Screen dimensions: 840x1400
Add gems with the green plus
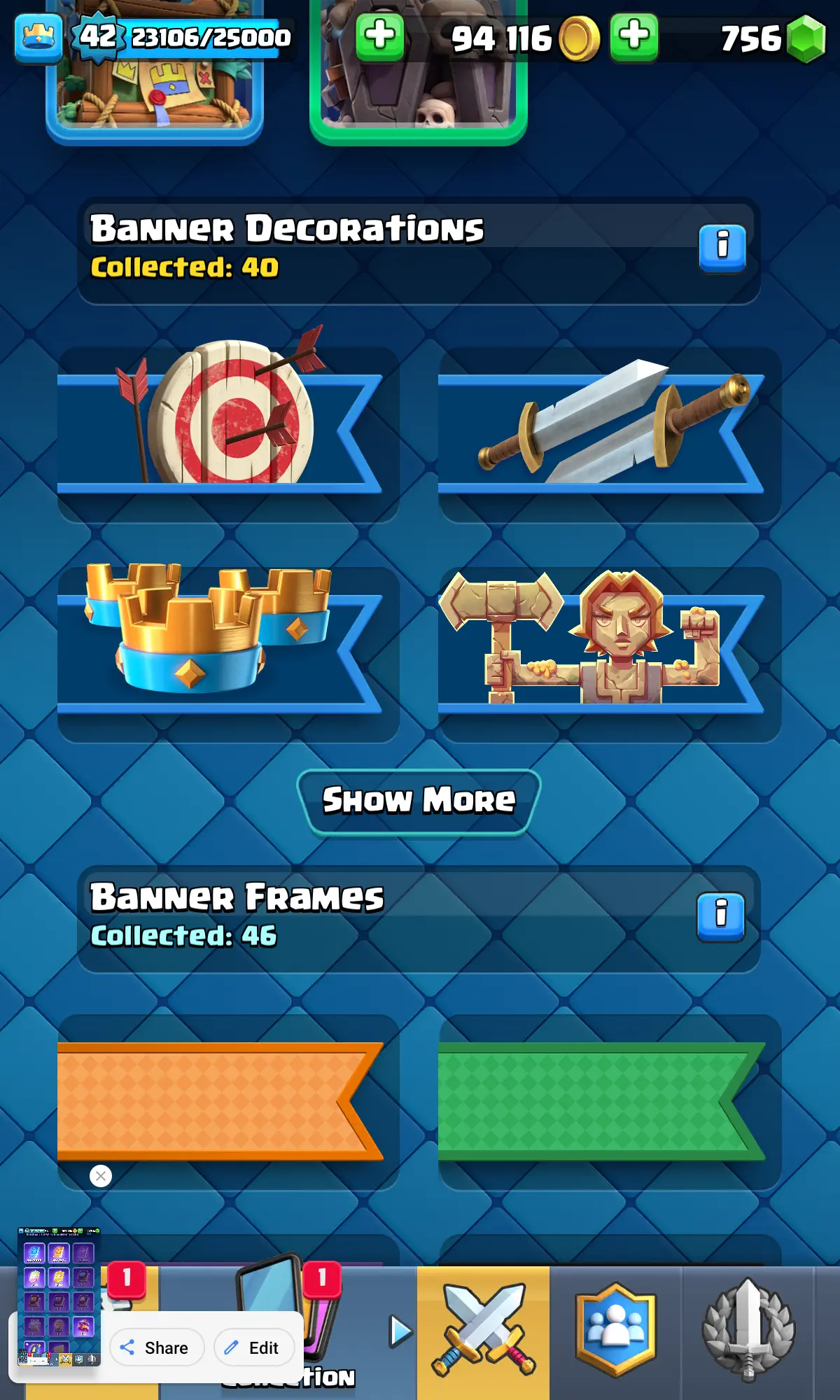point(633,37)
